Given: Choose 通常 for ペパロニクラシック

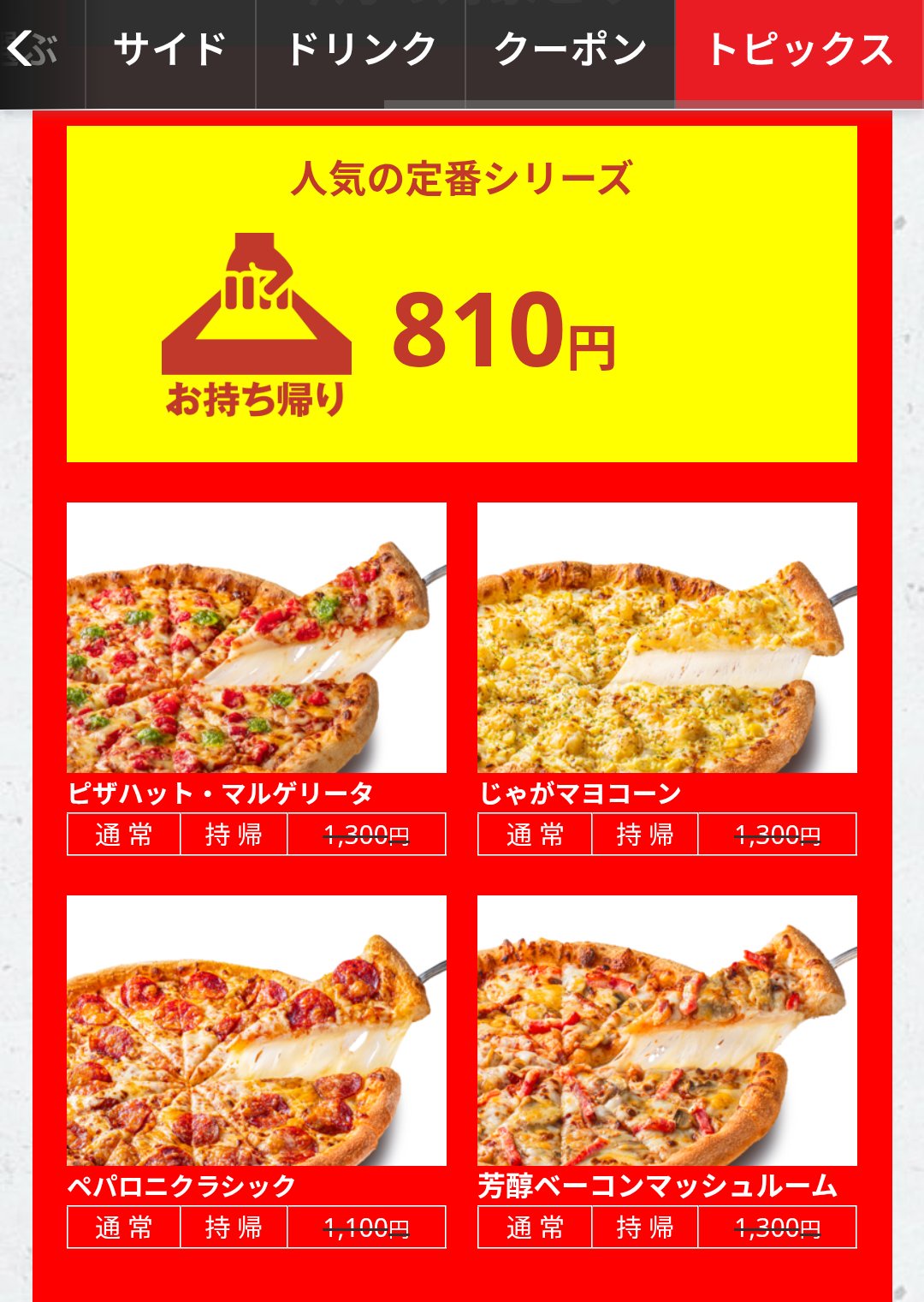Looking at the screenshot, I should (x=124, y=1228).
